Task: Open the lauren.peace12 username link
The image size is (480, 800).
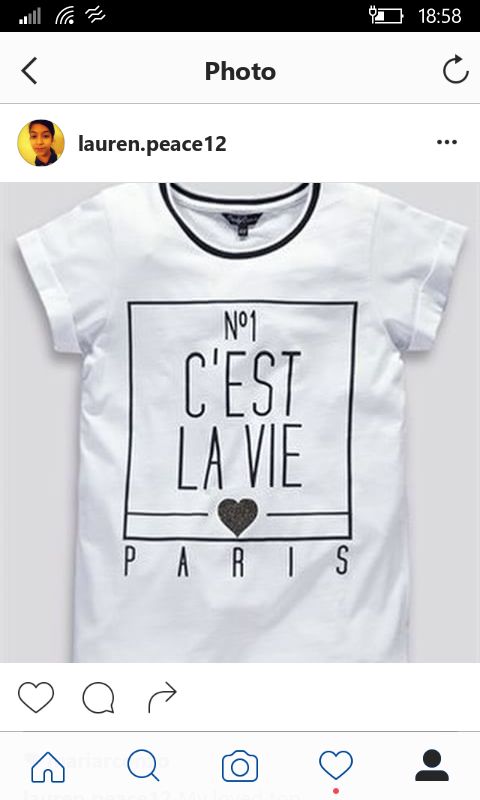Action: tap(152, 144)
